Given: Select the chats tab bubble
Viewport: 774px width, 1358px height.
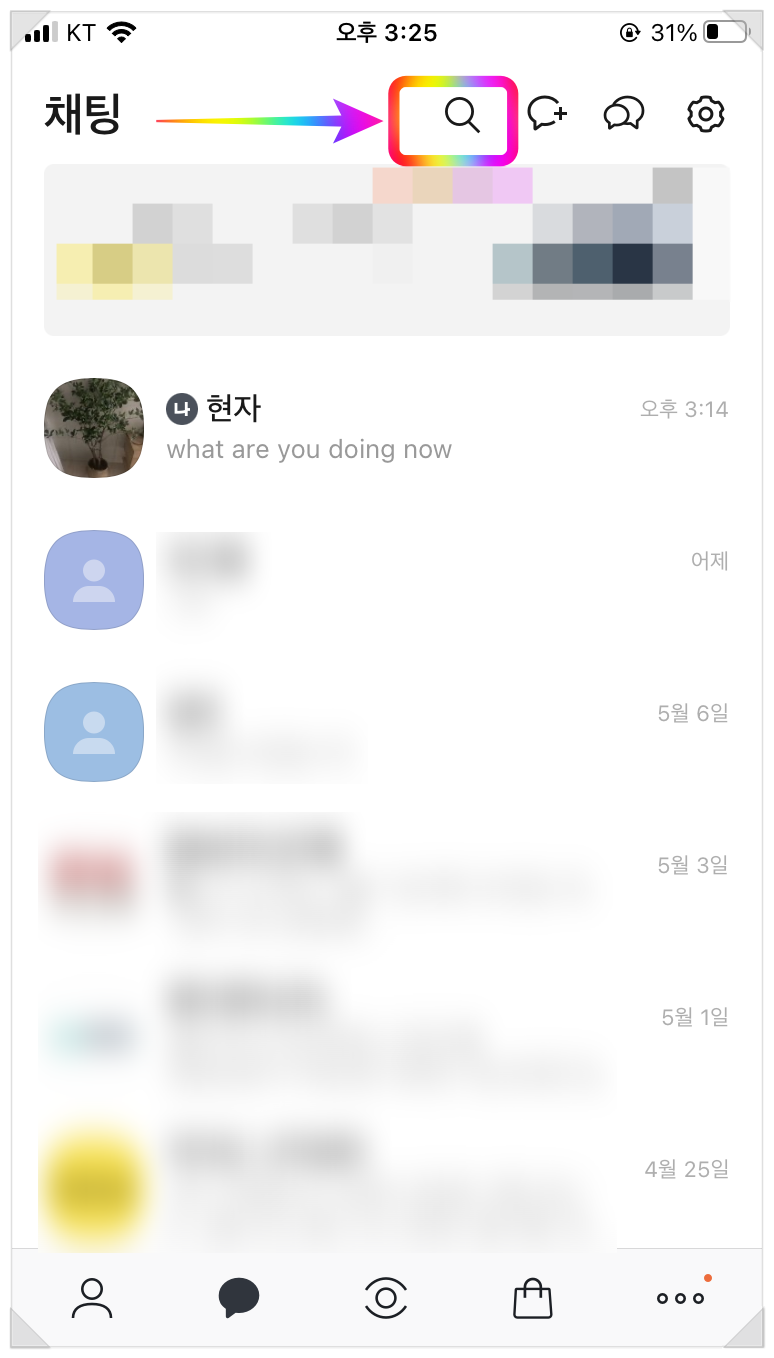Looking at the screenshot, I should click(239, 1298).
